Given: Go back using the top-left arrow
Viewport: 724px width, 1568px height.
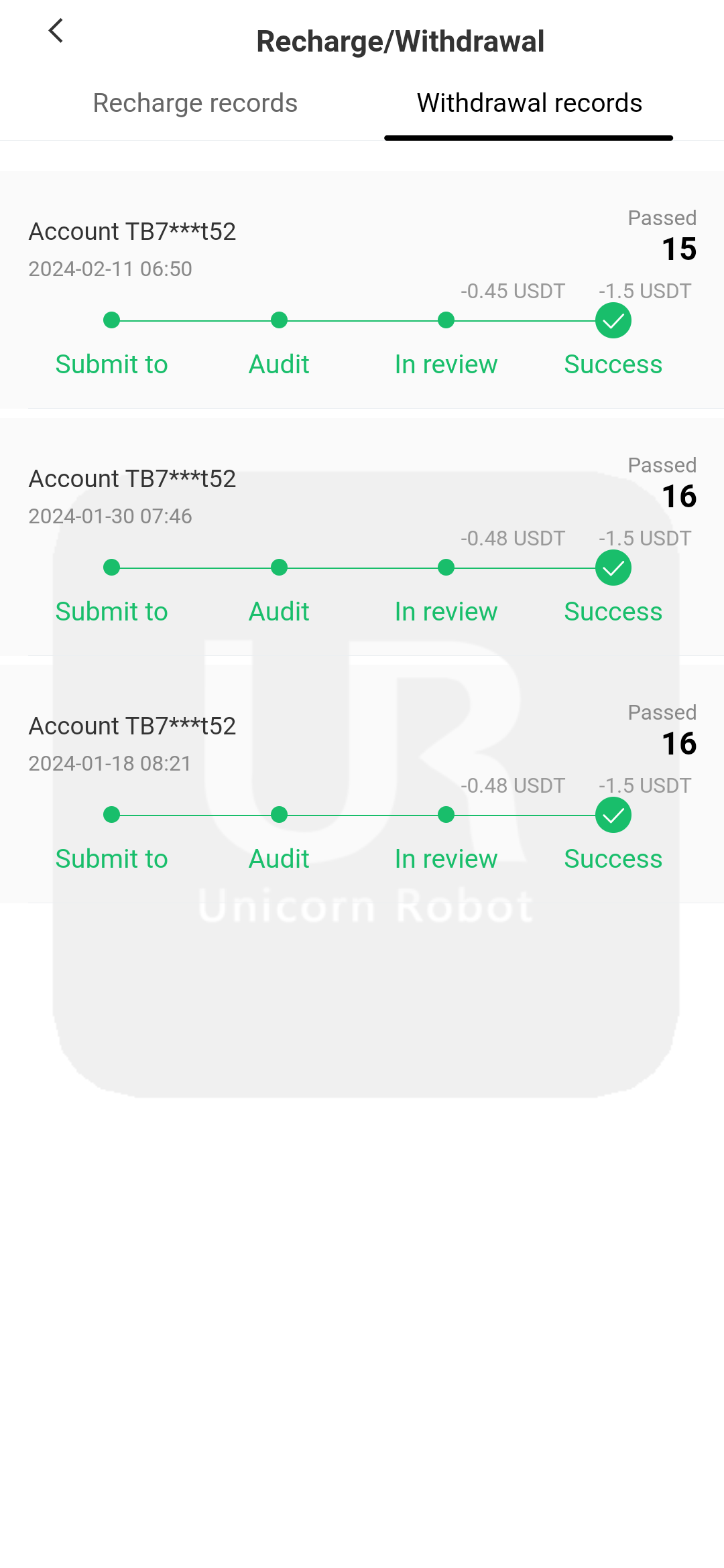Looking at the screenshot, I should click(56, 31).
